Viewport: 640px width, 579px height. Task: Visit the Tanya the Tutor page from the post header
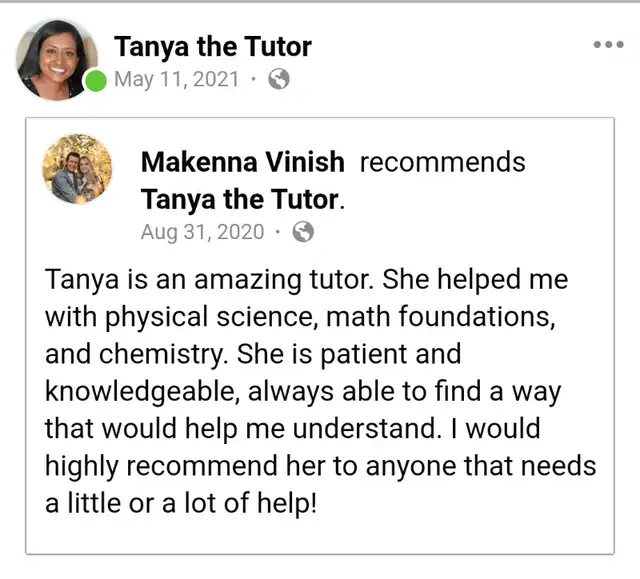(x=213, y=46)
